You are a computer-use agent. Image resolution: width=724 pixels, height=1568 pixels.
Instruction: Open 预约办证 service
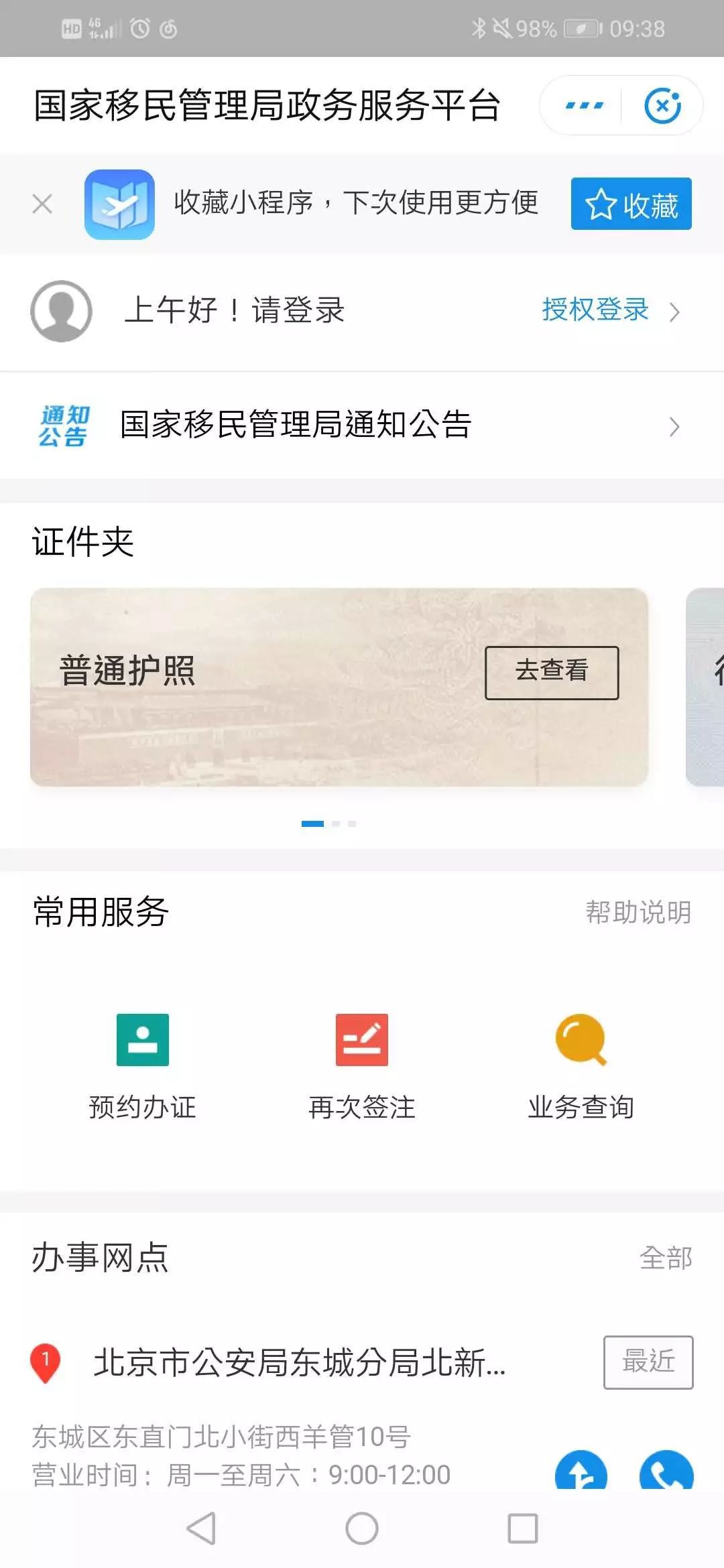click(x=143, y=1067)
